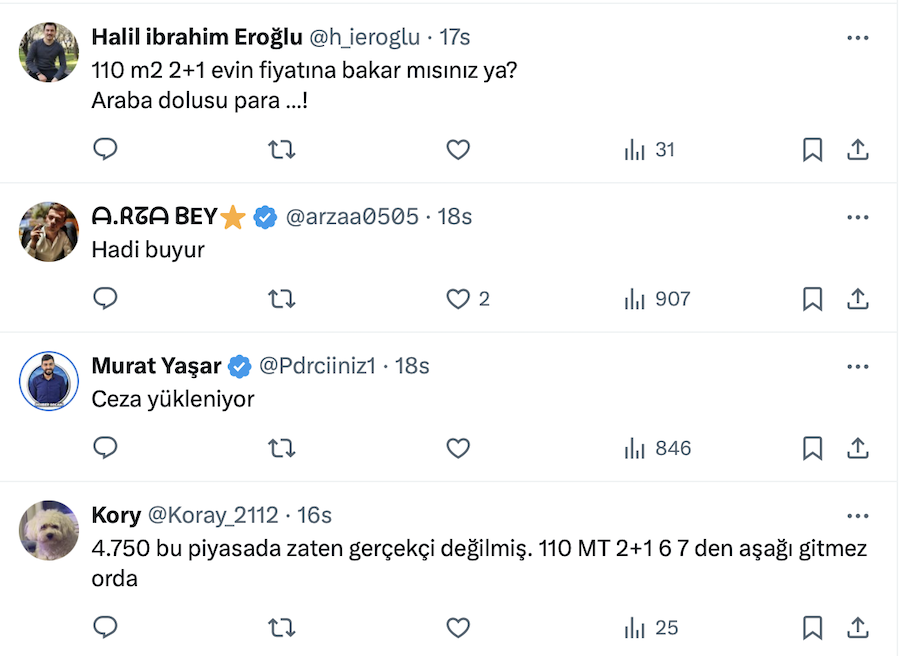The height and width of the screenshot is (656, 902).
Task: Reply to Halil ibrahim Eroğlu's tweet
Action: [x=105, y=150]
